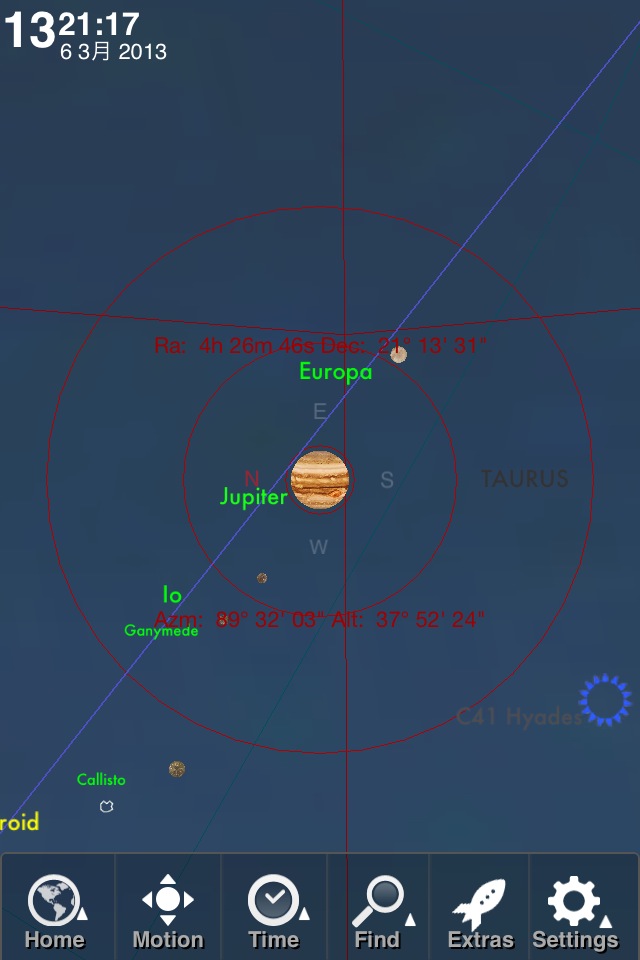This screenshot has width=640, height=960.
Task: Open the Time menu
Action: 274,910
